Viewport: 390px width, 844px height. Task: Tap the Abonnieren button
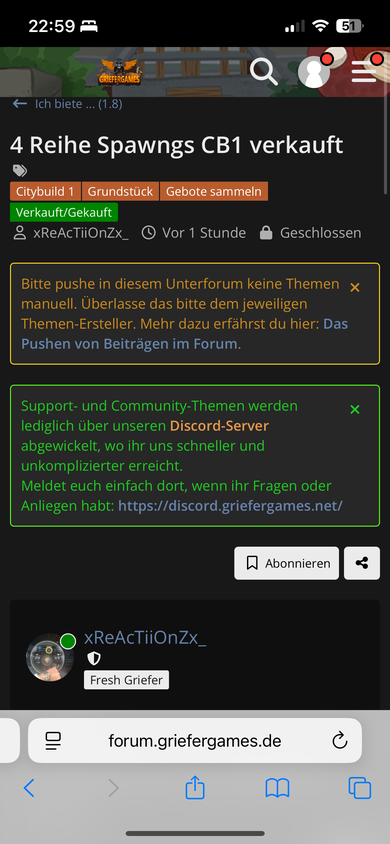[287, 563]
